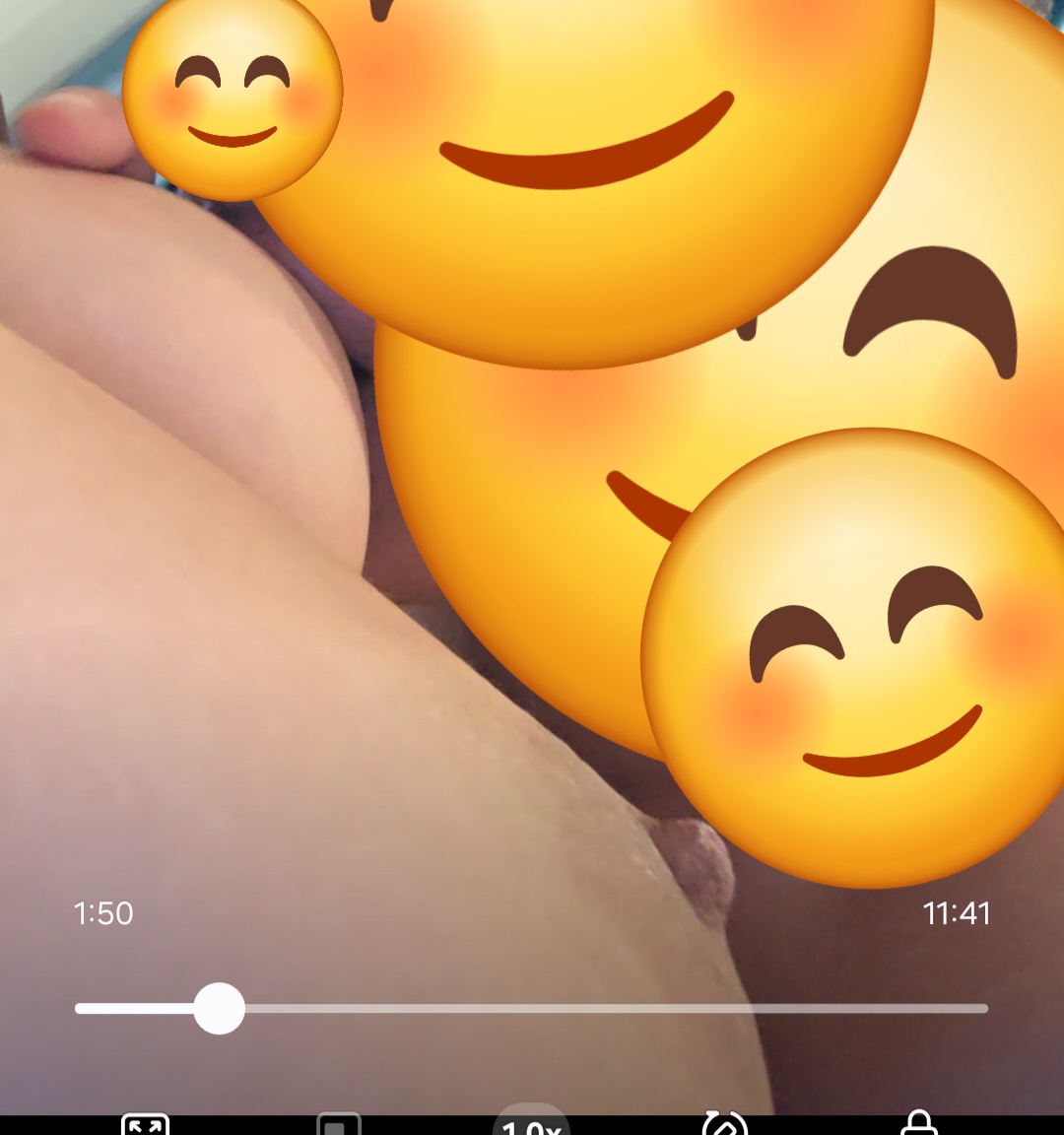Toggle the full-screen aspect ratio icon
This screenshot has width=1064, height=1135.
click(x=145, y=1126)
